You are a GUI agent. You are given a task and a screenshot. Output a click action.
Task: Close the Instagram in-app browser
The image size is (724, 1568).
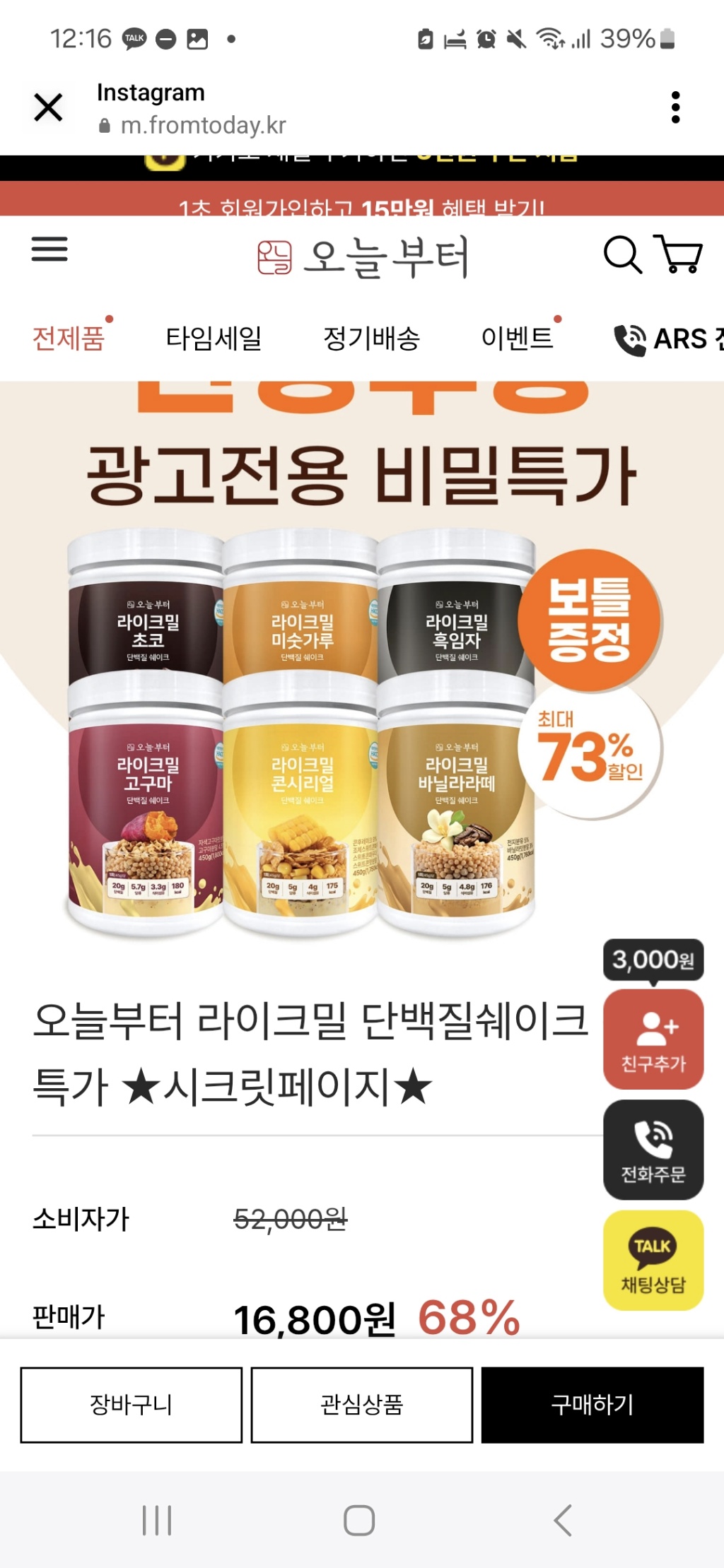coord(48,108)
